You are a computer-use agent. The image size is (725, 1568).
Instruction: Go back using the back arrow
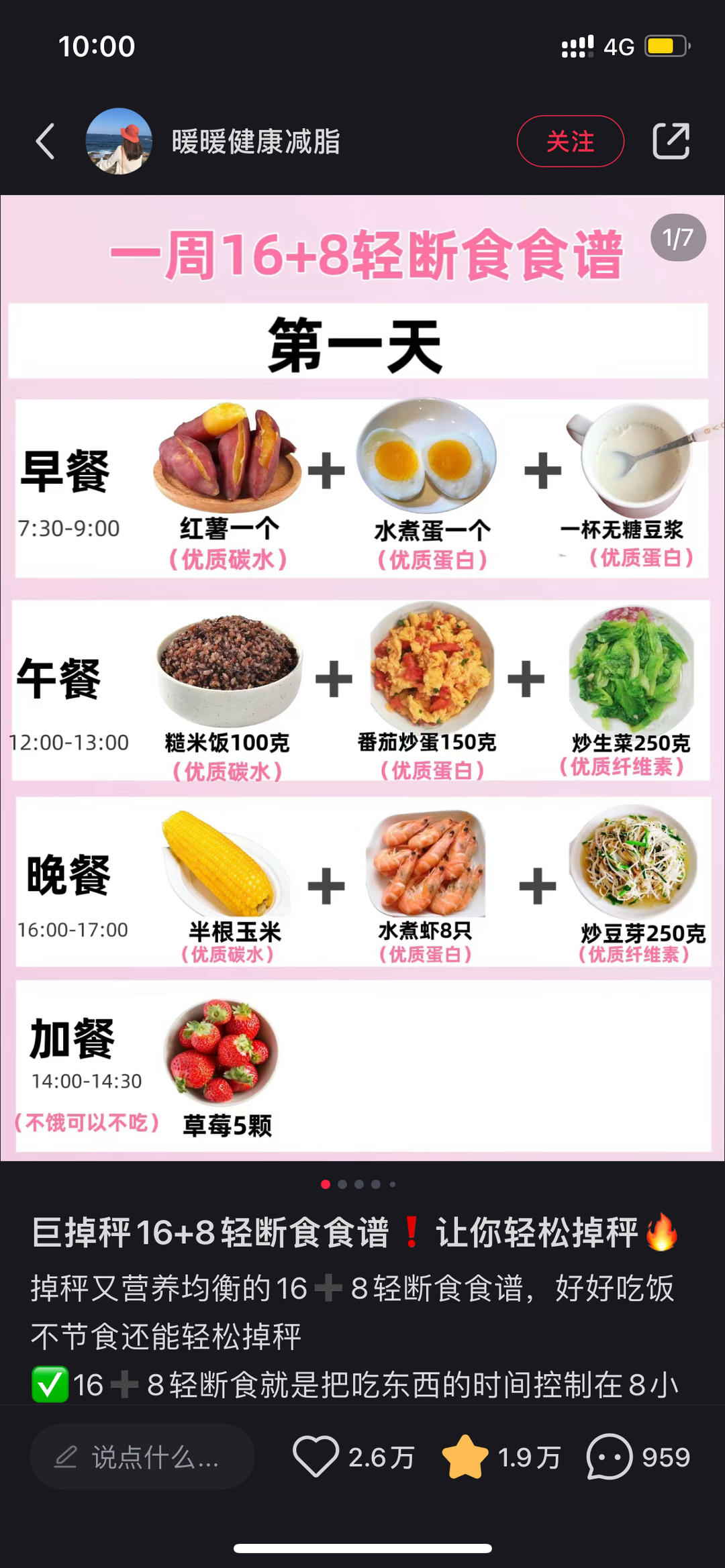45,142
